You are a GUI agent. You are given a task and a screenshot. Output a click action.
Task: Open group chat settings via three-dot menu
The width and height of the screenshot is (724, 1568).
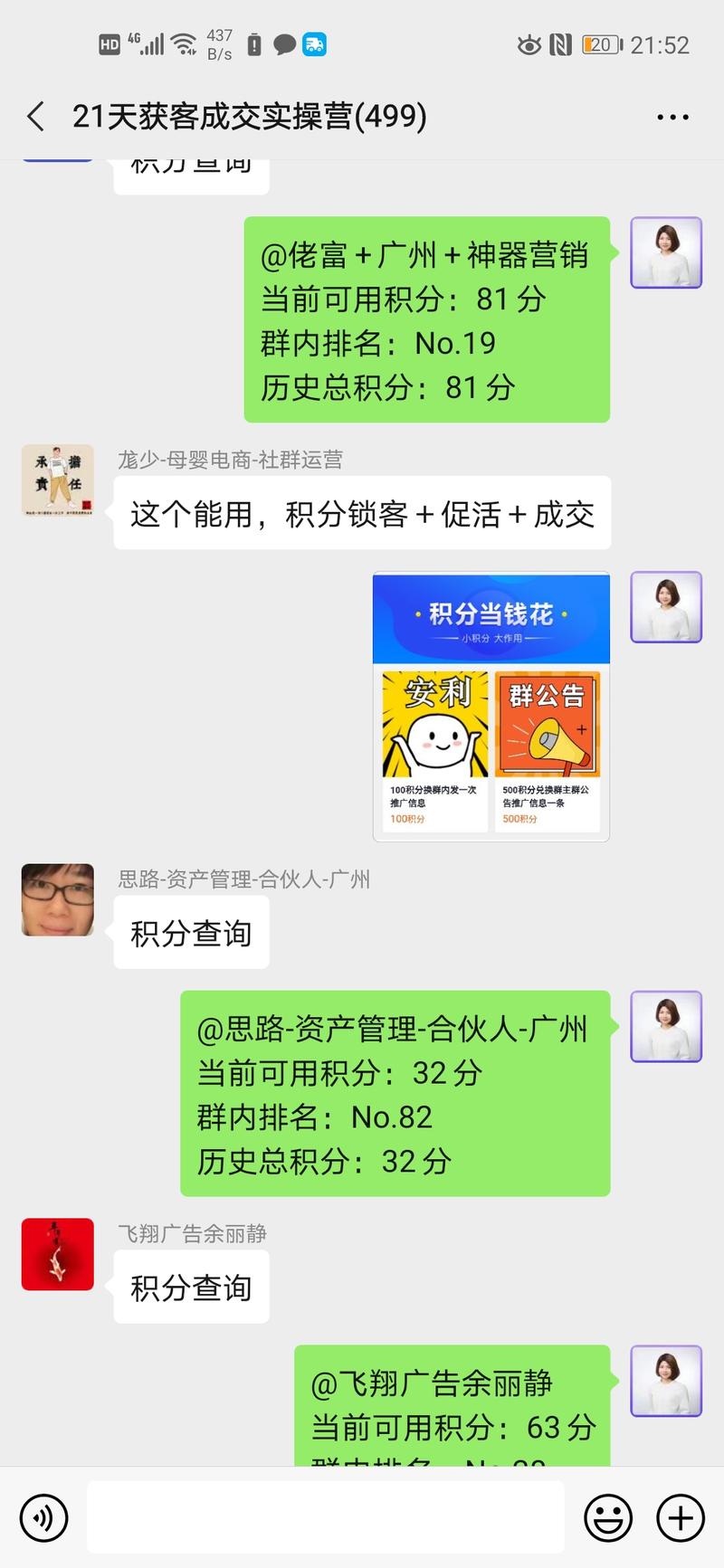pos(673,116)
